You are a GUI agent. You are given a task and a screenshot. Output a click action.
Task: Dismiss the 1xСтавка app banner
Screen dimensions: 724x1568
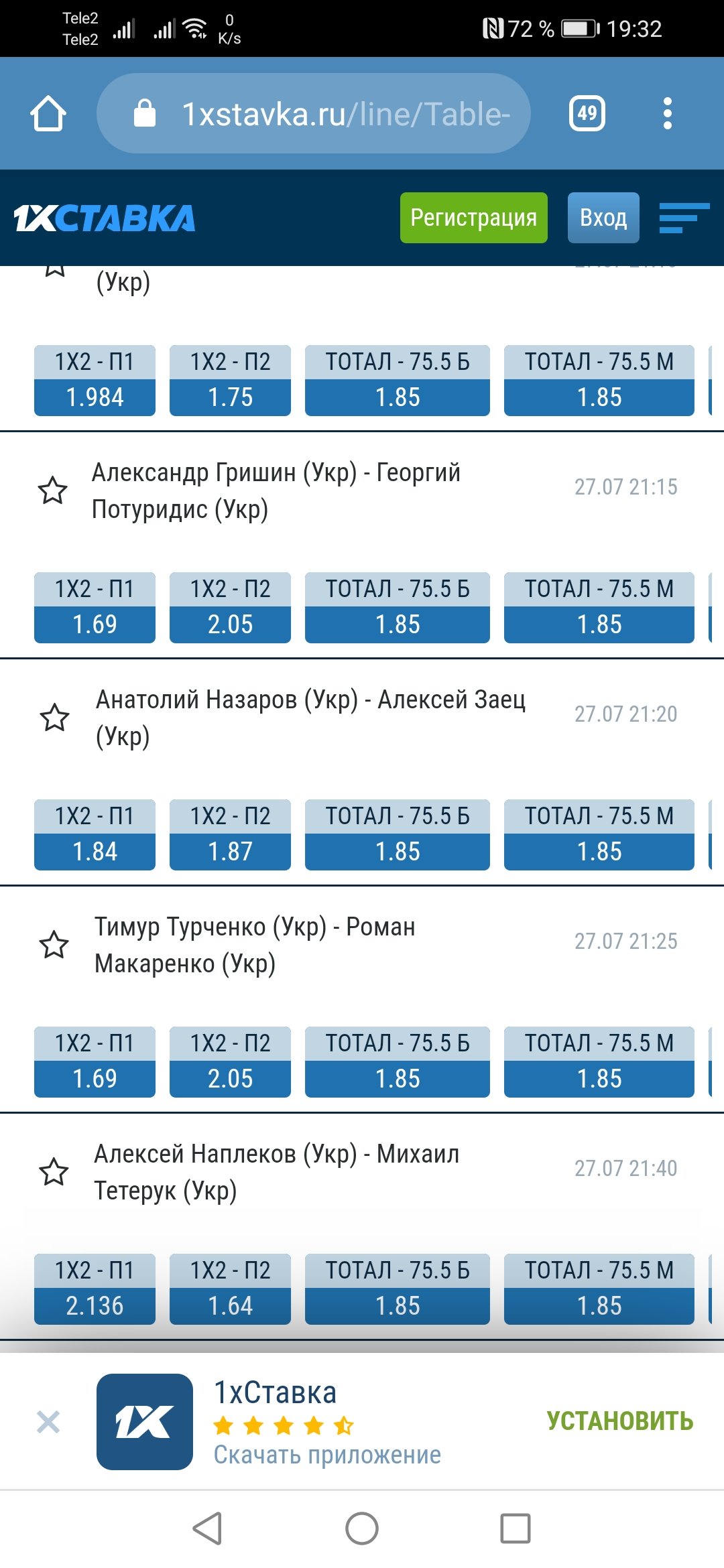point(48,1421)
